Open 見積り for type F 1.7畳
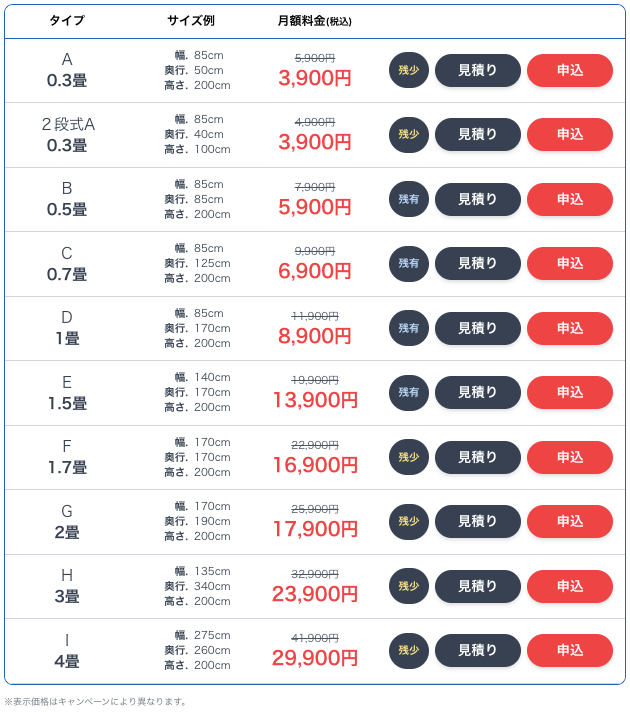 (x=477, y=457)
